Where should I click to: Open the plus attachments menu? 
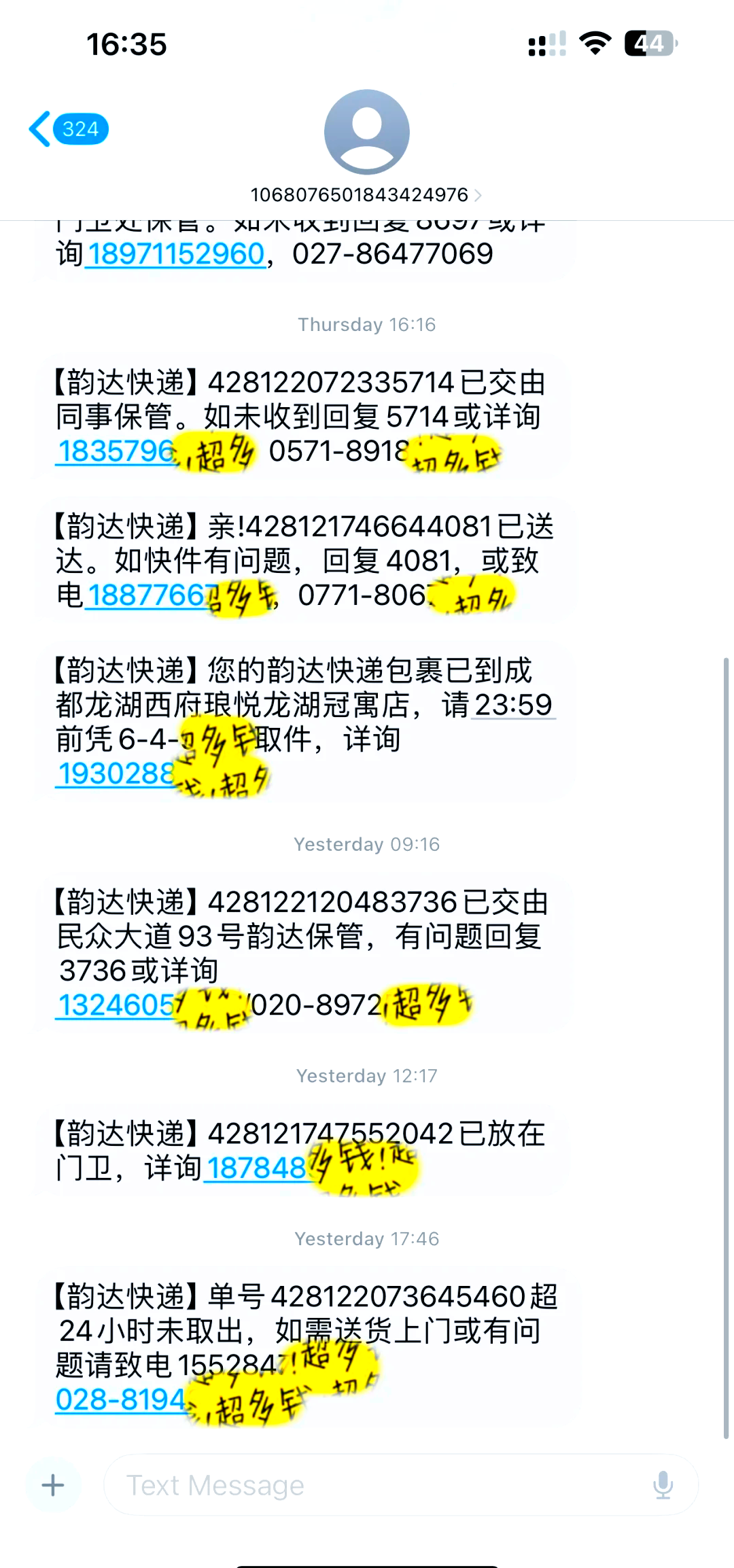53,1485
